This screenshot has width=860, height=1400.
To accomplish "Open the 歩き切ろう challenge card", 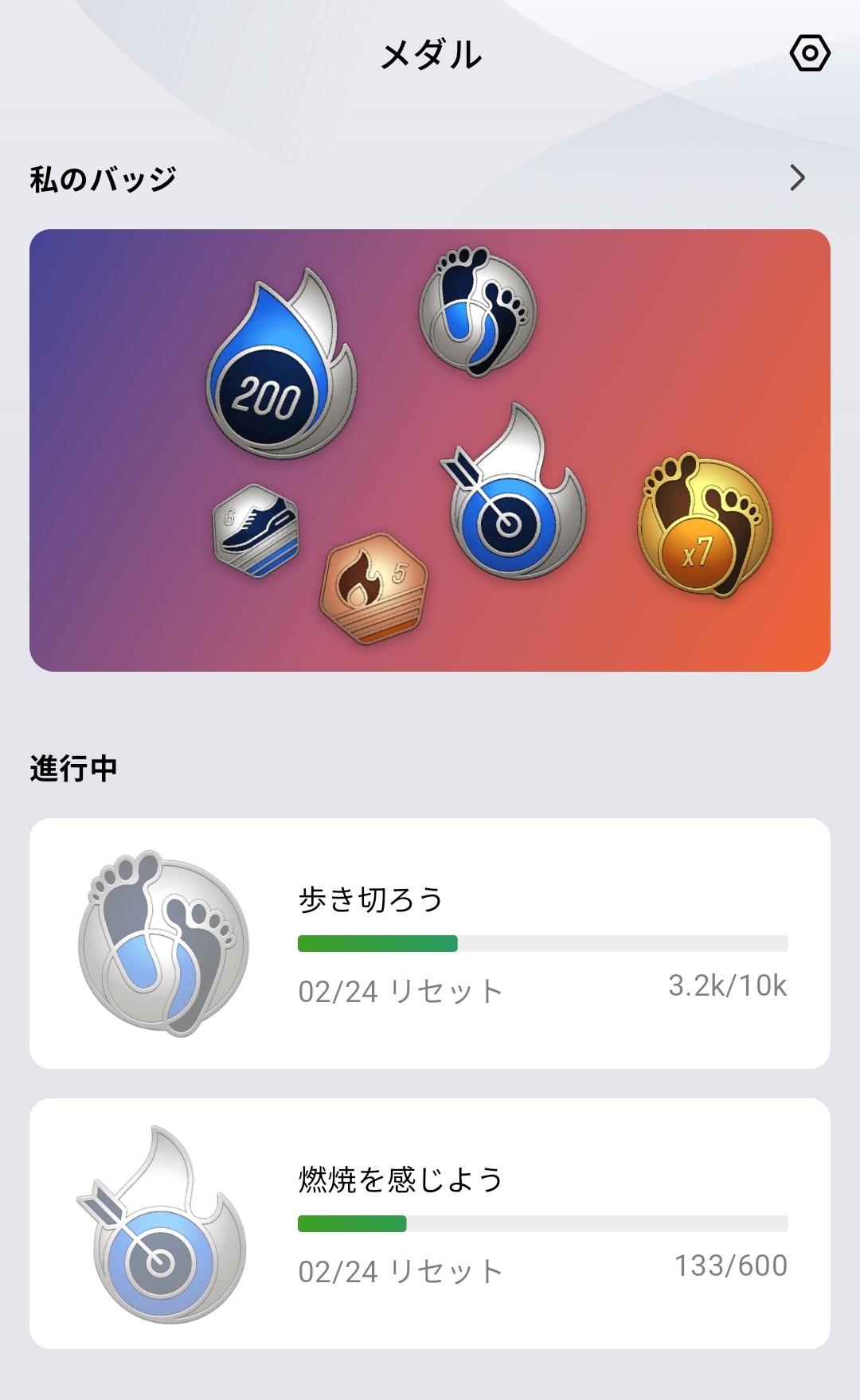I will coord(430,943).
